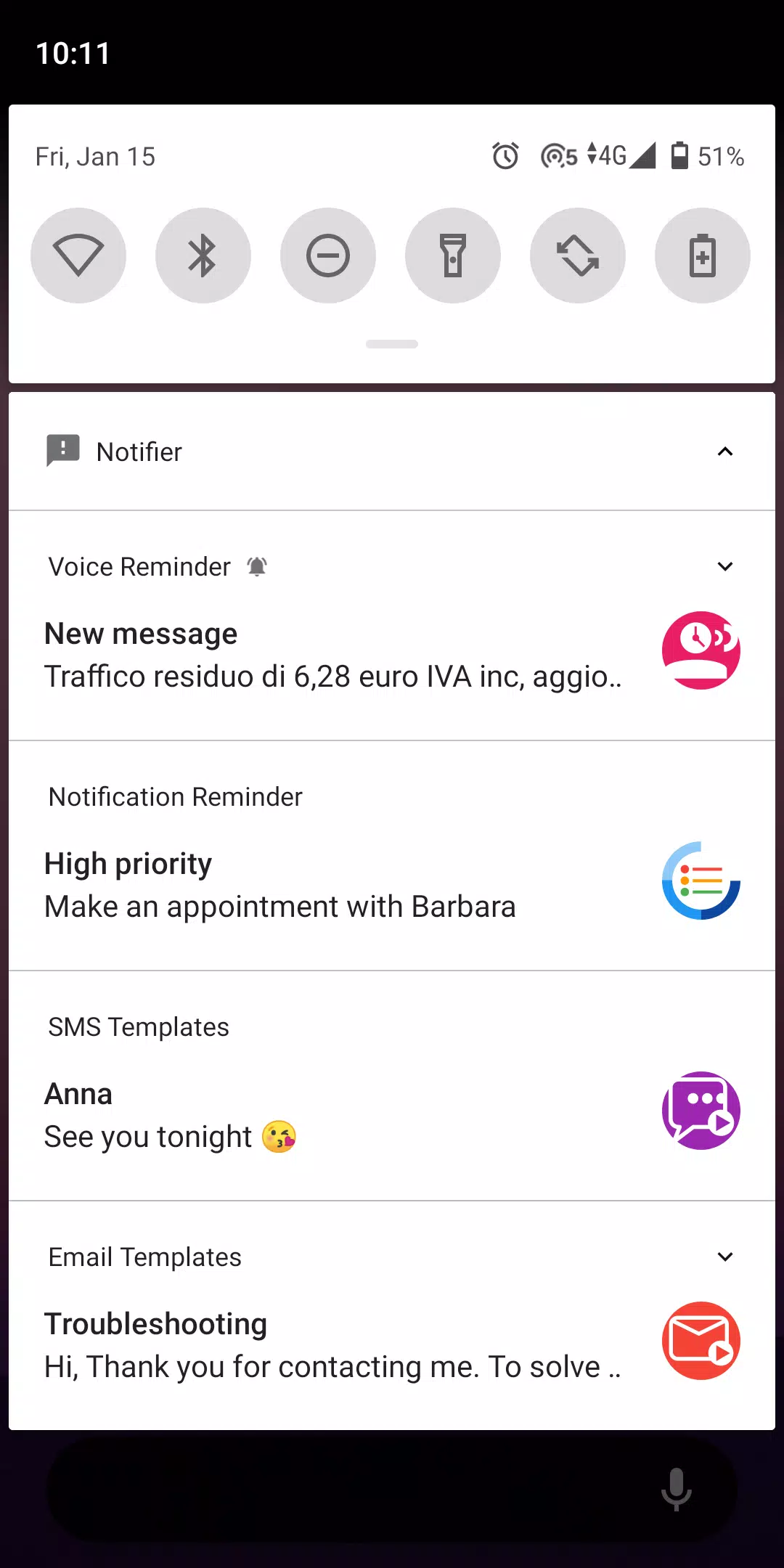Expand the Voice Reminder notification
Viewport: 784px width, 1568px height.
pos(724,566)
